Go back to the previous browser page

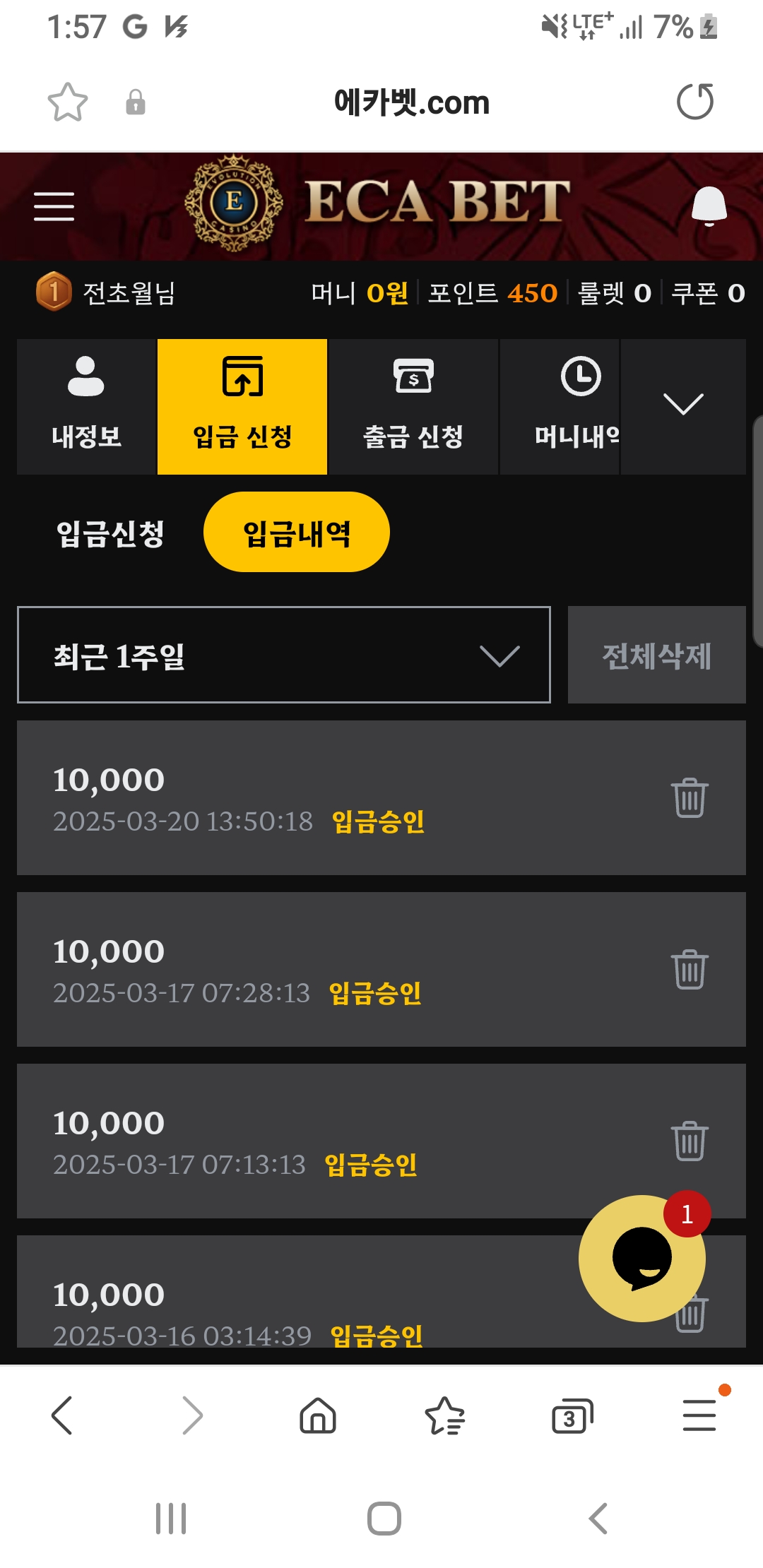(x=62, y=1415)
